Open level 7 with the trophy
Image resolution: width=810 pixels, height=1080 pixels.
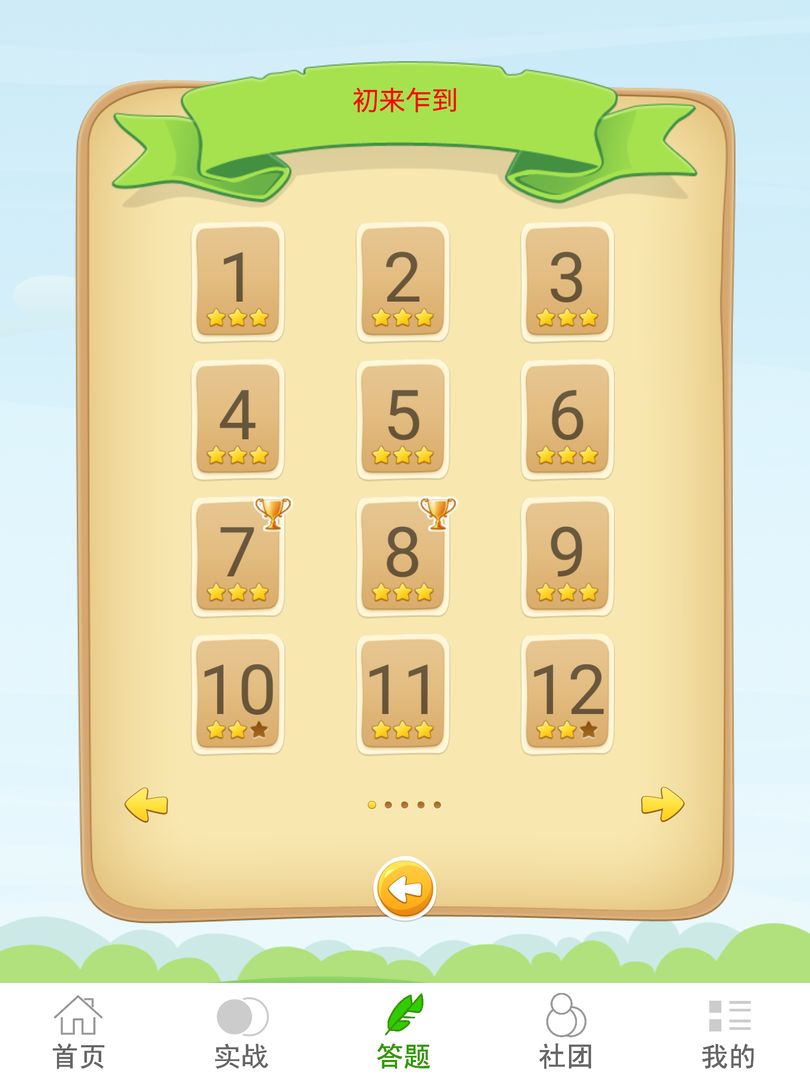click(237, 557)
